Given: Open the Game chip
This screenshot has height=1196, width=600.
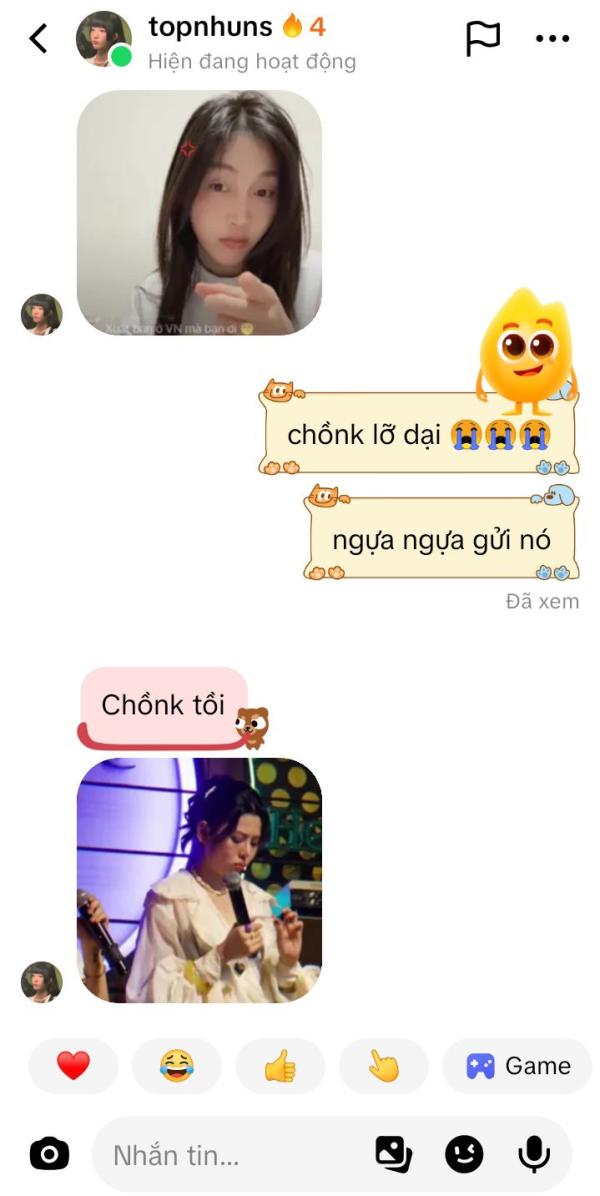Looking at the screenshot, I should click(x=518, y=1066).
